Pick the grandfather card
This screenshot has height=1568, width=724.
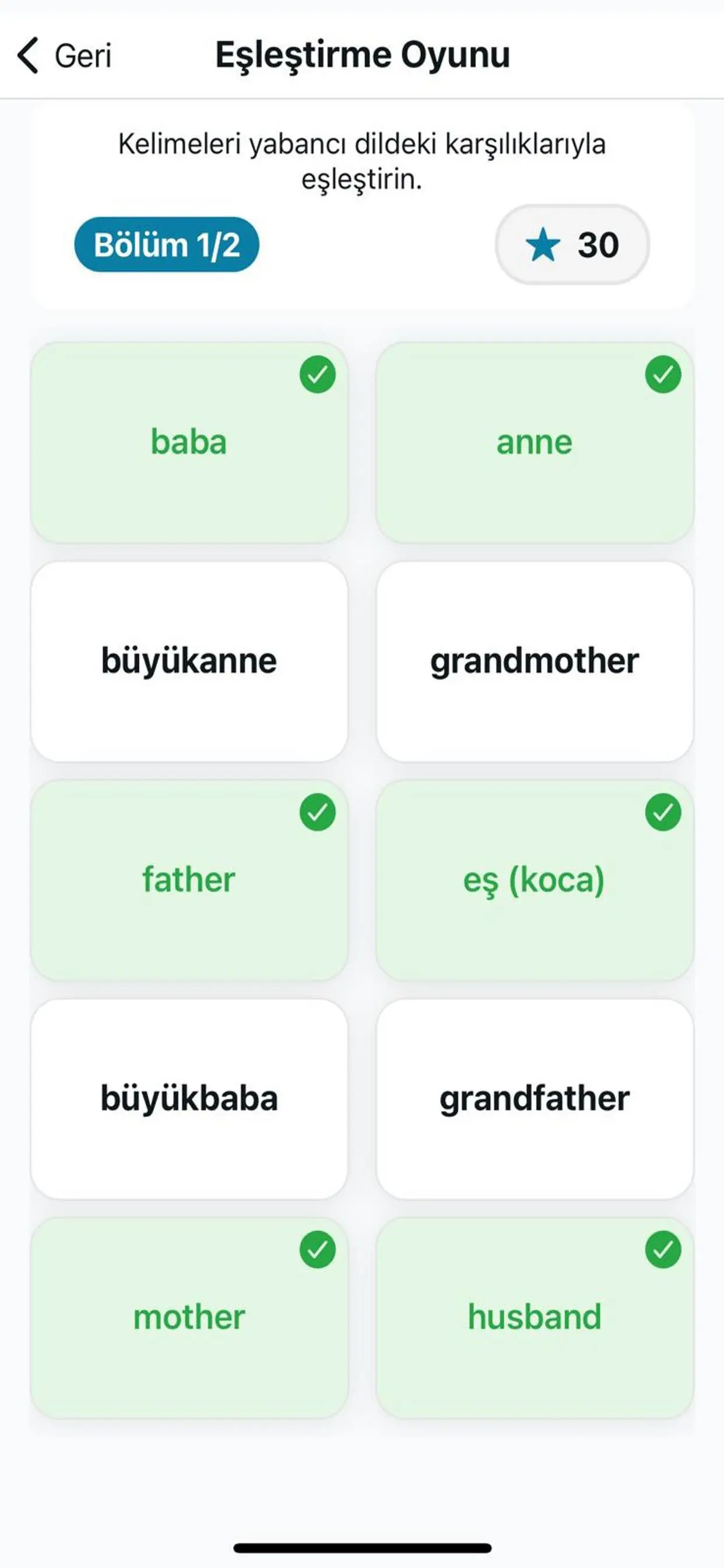pyautogui.click(x=534, y=1098)
